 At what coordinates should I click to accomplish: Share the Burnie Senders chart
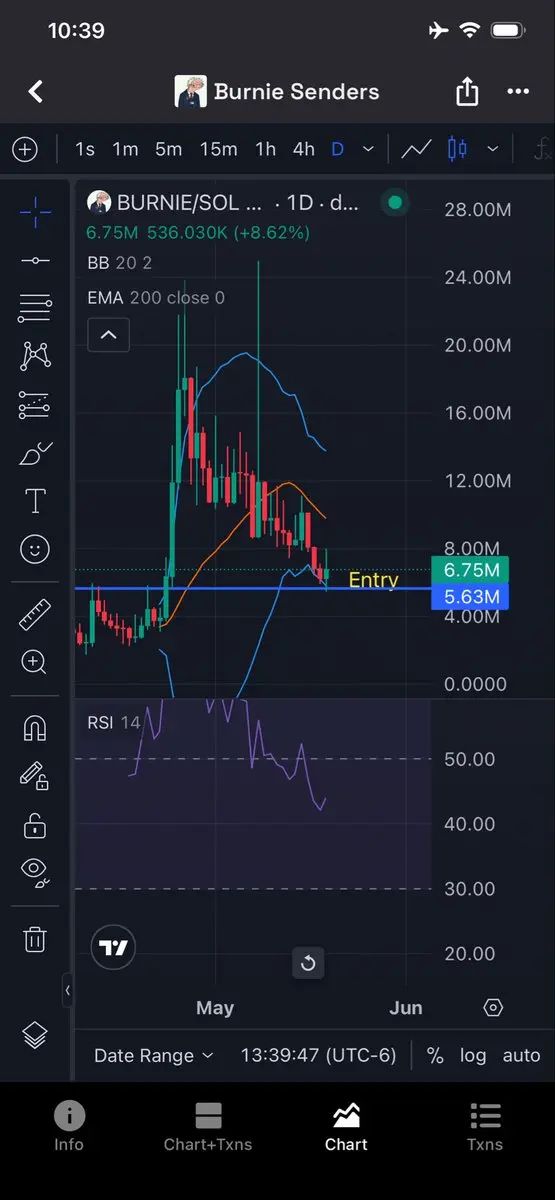[467, 92]
